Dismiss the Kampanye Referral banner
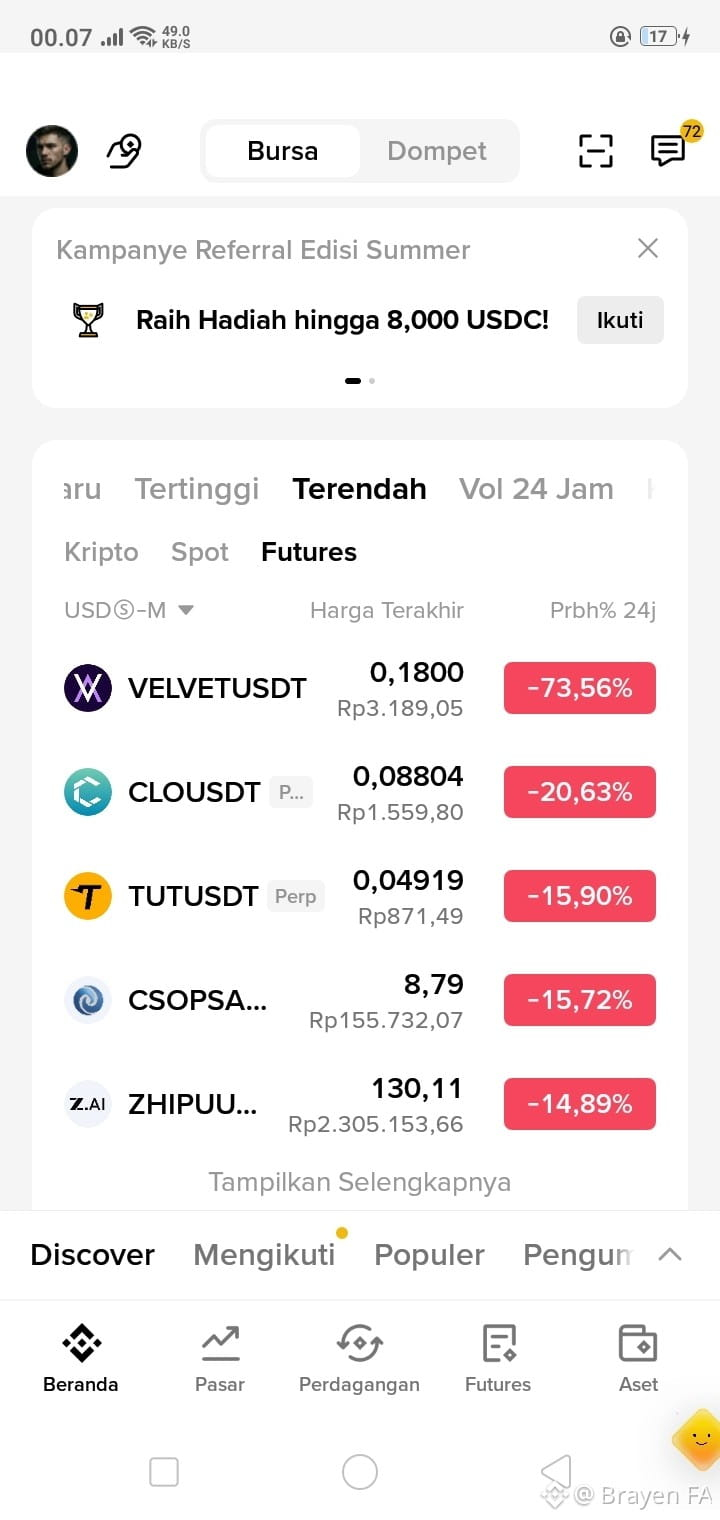 coord(648,249)
